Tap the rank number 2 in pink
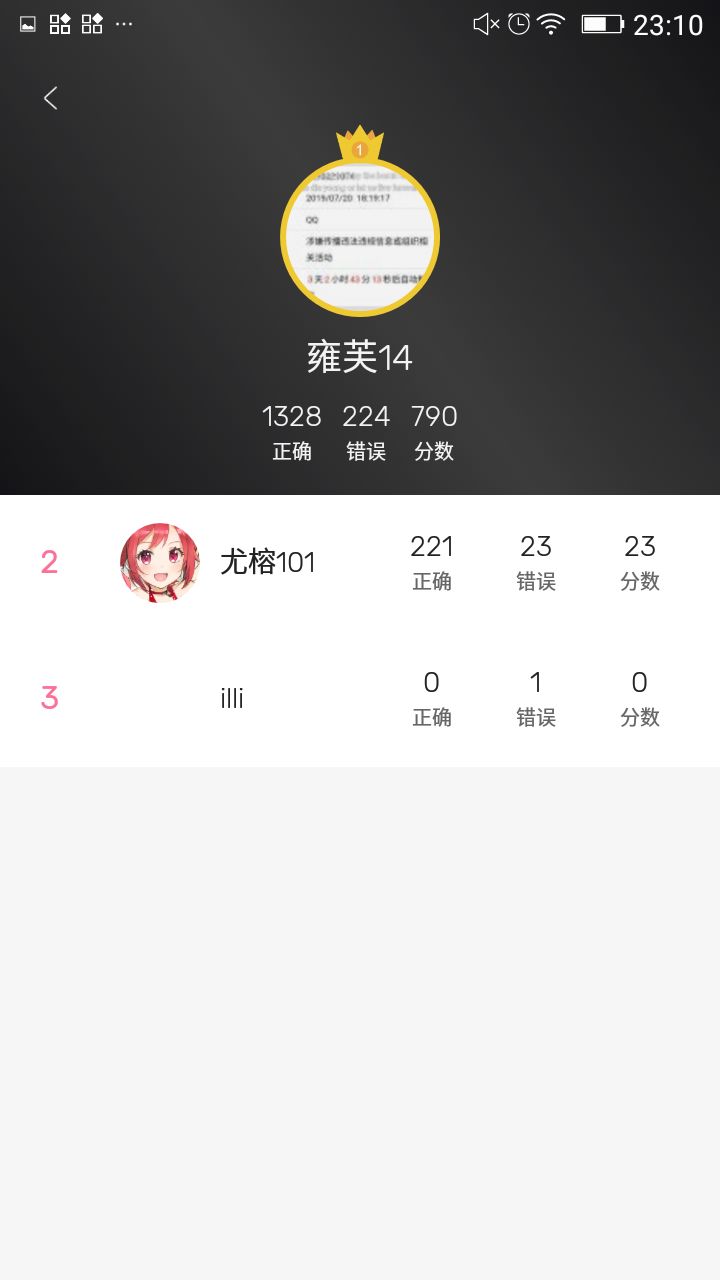The image size is (720, 1280). (x=52, y=561)
